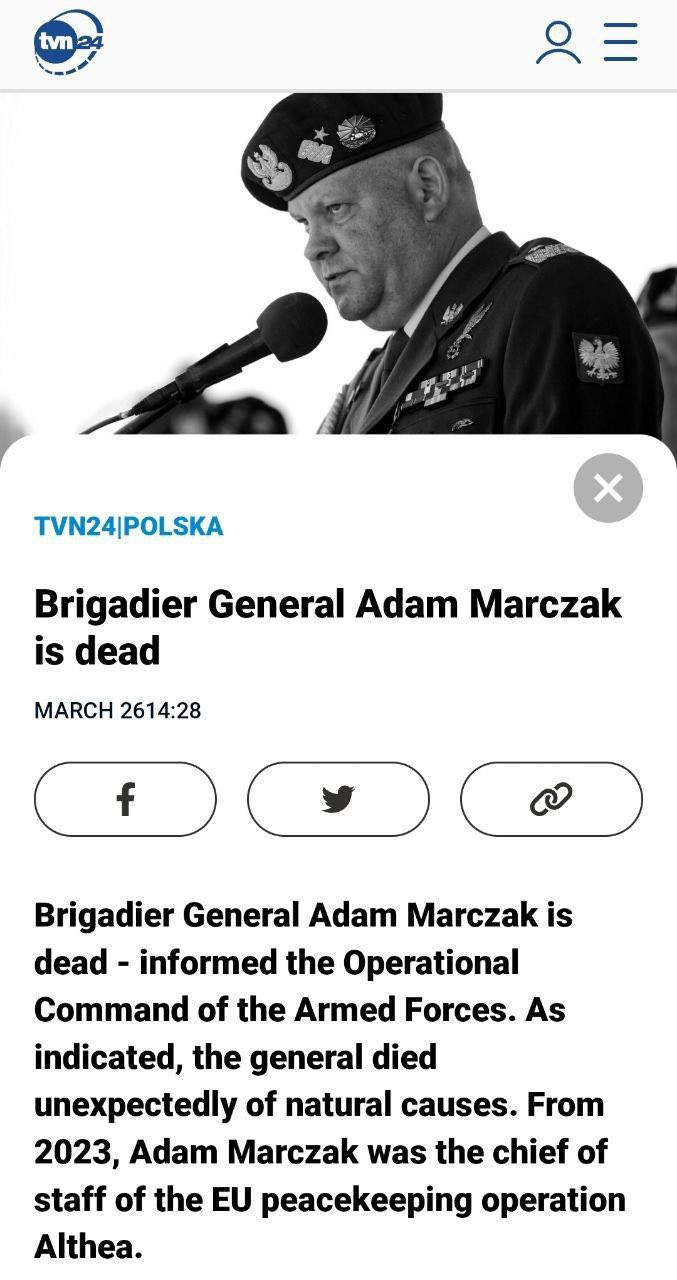Viewport: 677px width, 1280px height.
Task: Open the hamburger menu
Action: [x=621, y=43]
